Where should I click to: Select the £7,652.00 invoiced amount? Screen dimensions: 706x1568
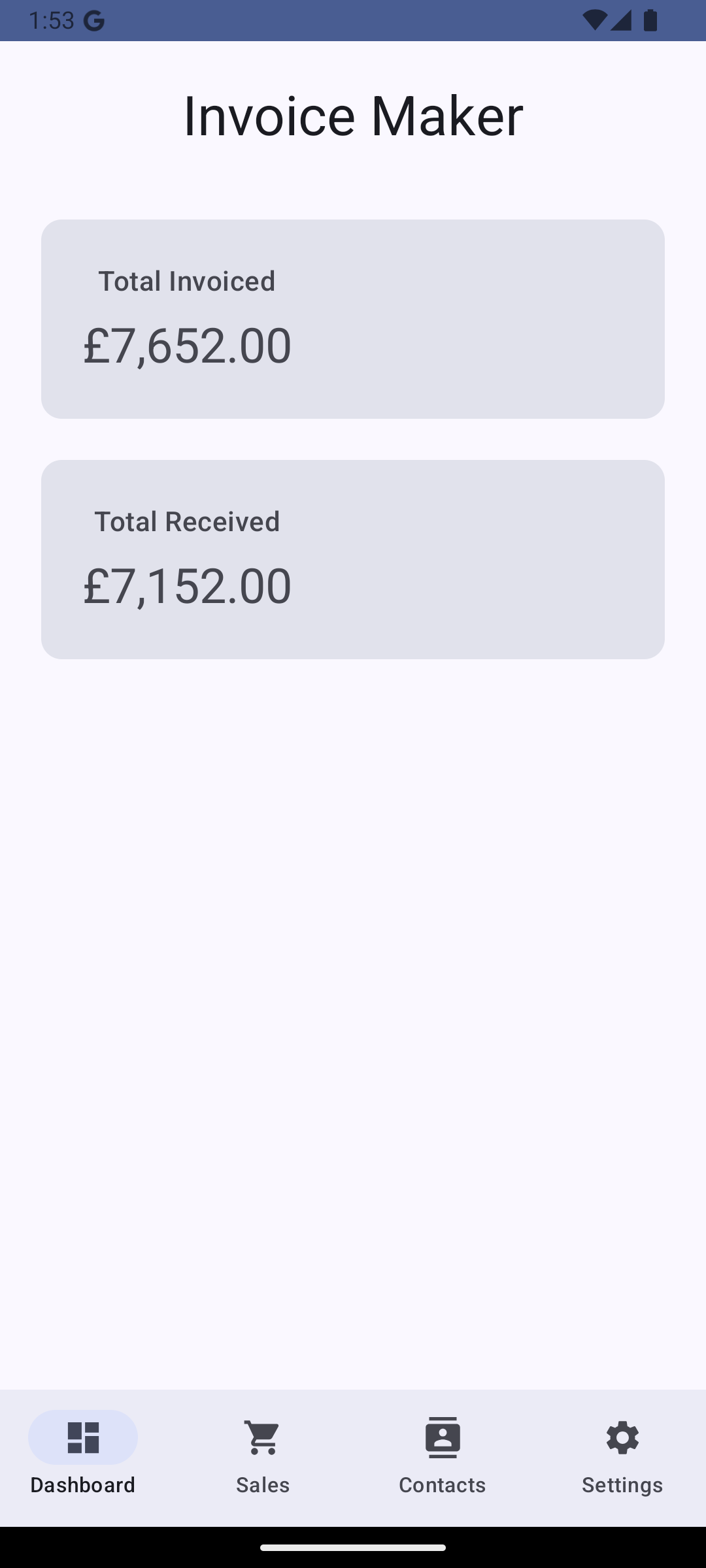(186, 345)
